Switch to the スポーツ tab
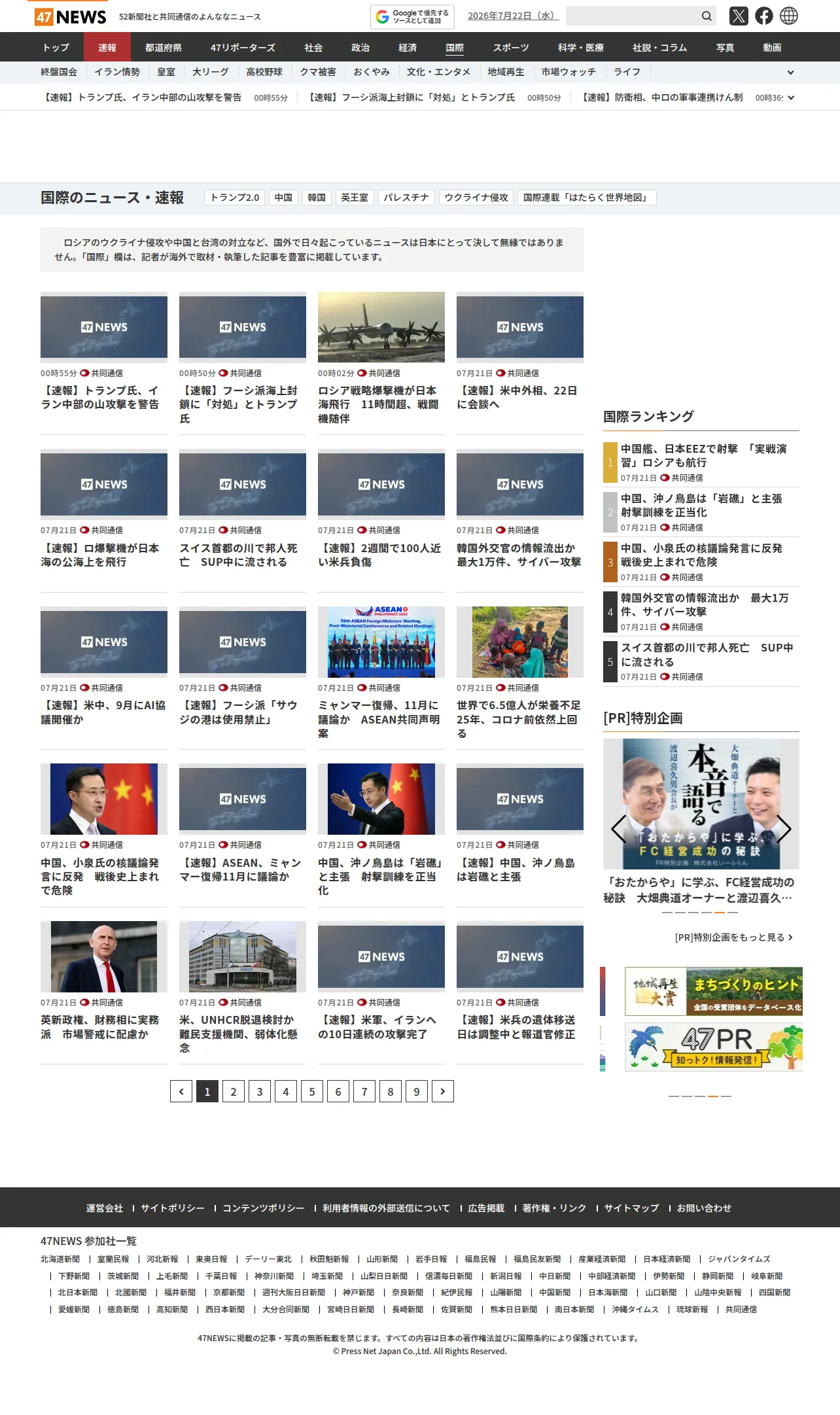 (x=511, y=47)
